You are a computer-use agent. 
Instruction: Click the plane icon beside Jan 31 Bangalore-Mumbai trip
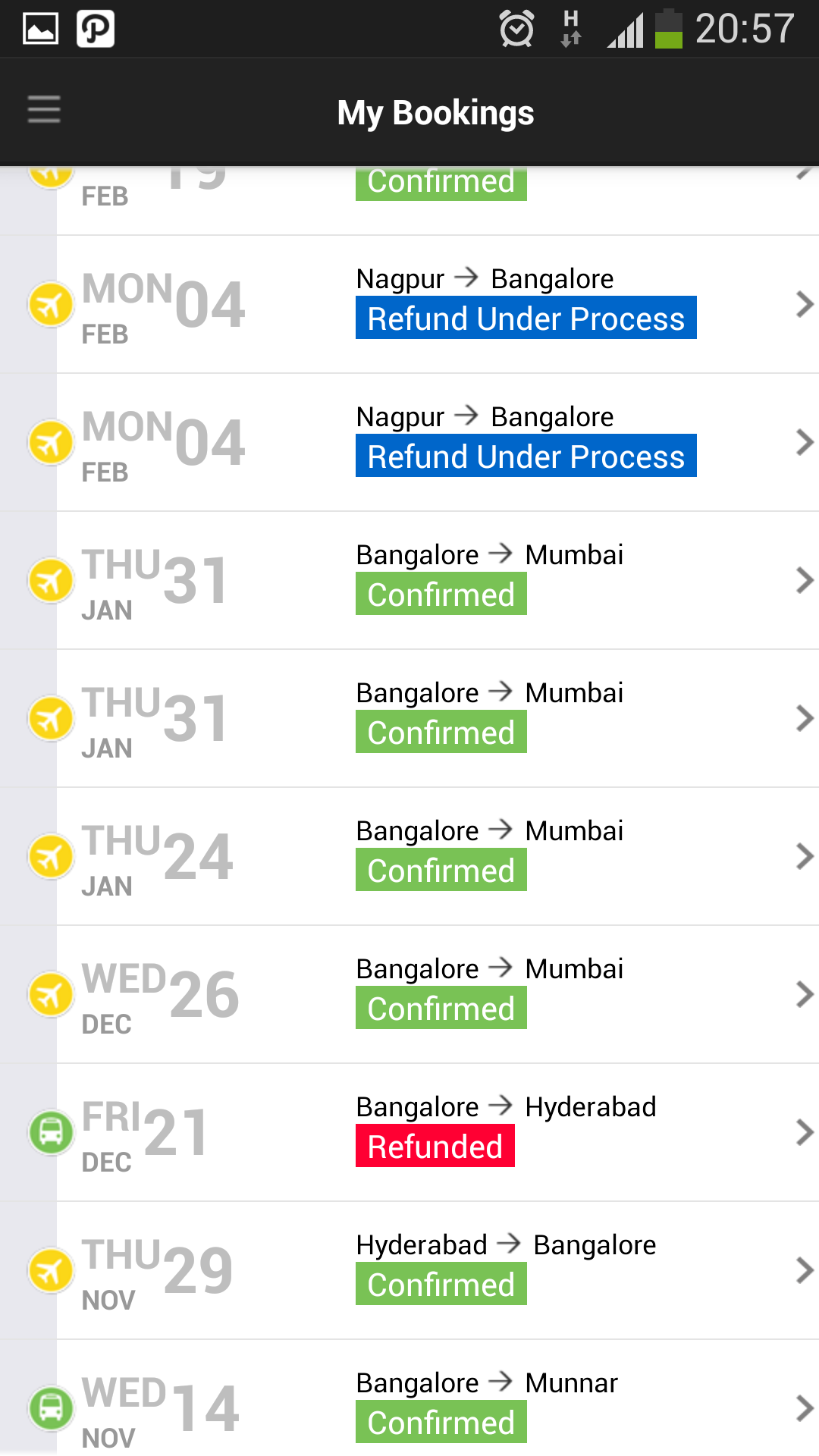51,580
